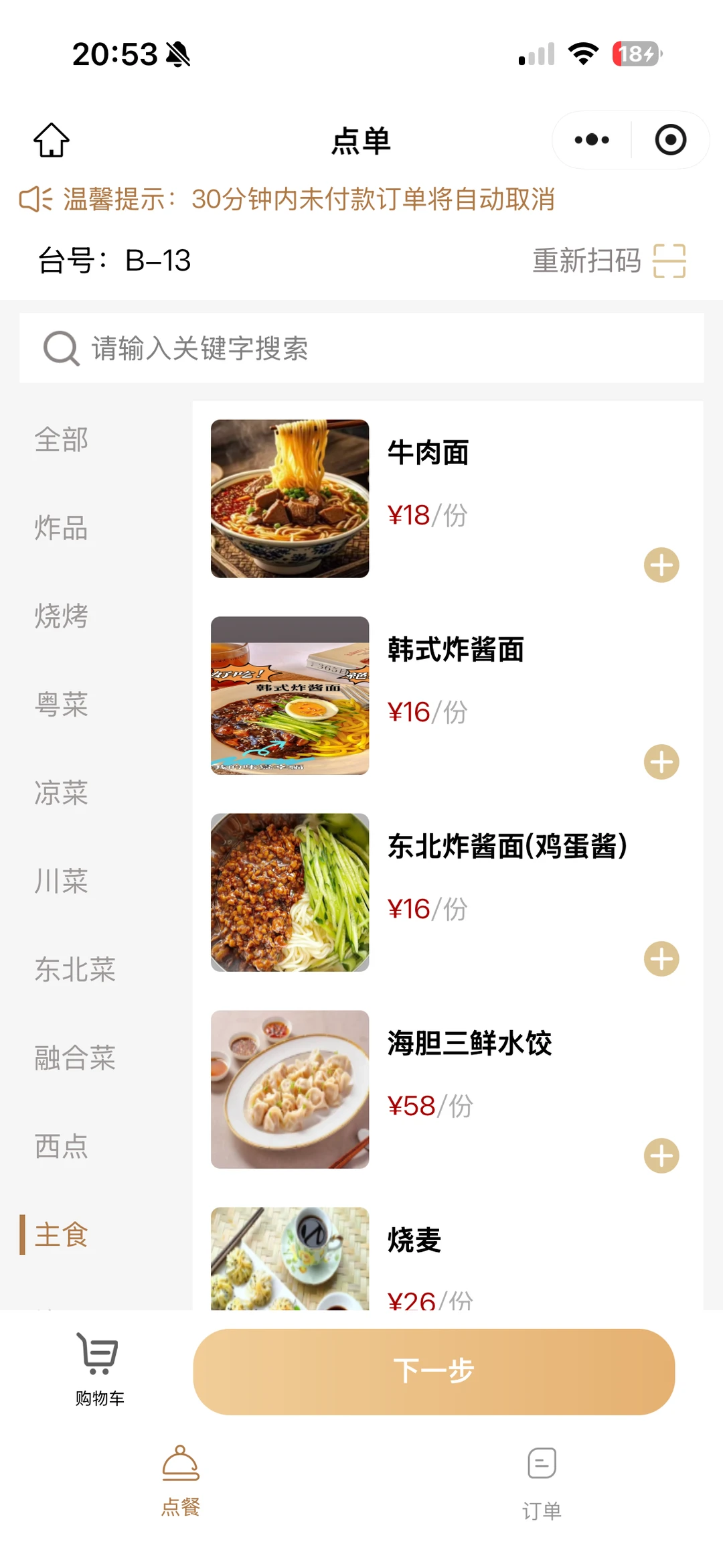The height and width of the screenshot is (1568, 723).
Task: Select the 全部 category
Action: 62,440
